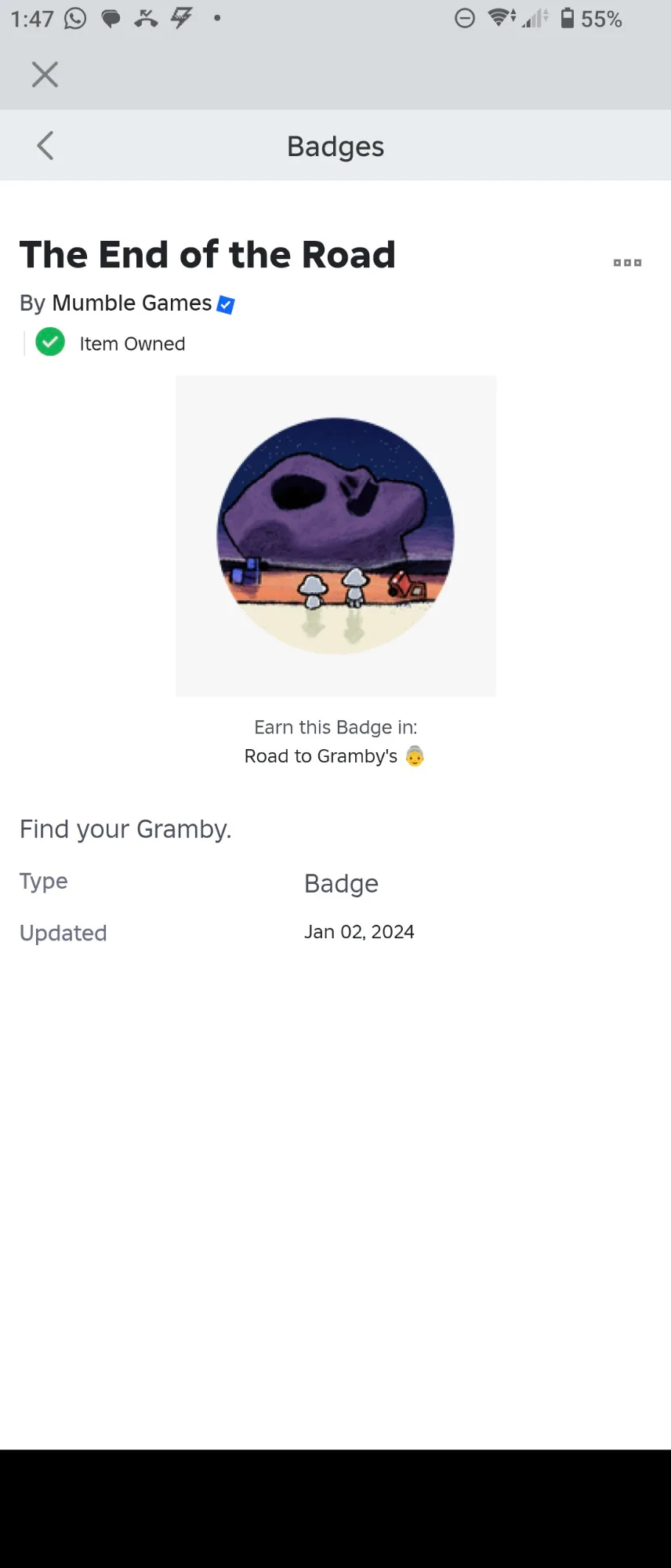Go back from the Badges page
The height and width of the screenshot is (1568, 671).
pyautogui.click(x=45, y=146)
